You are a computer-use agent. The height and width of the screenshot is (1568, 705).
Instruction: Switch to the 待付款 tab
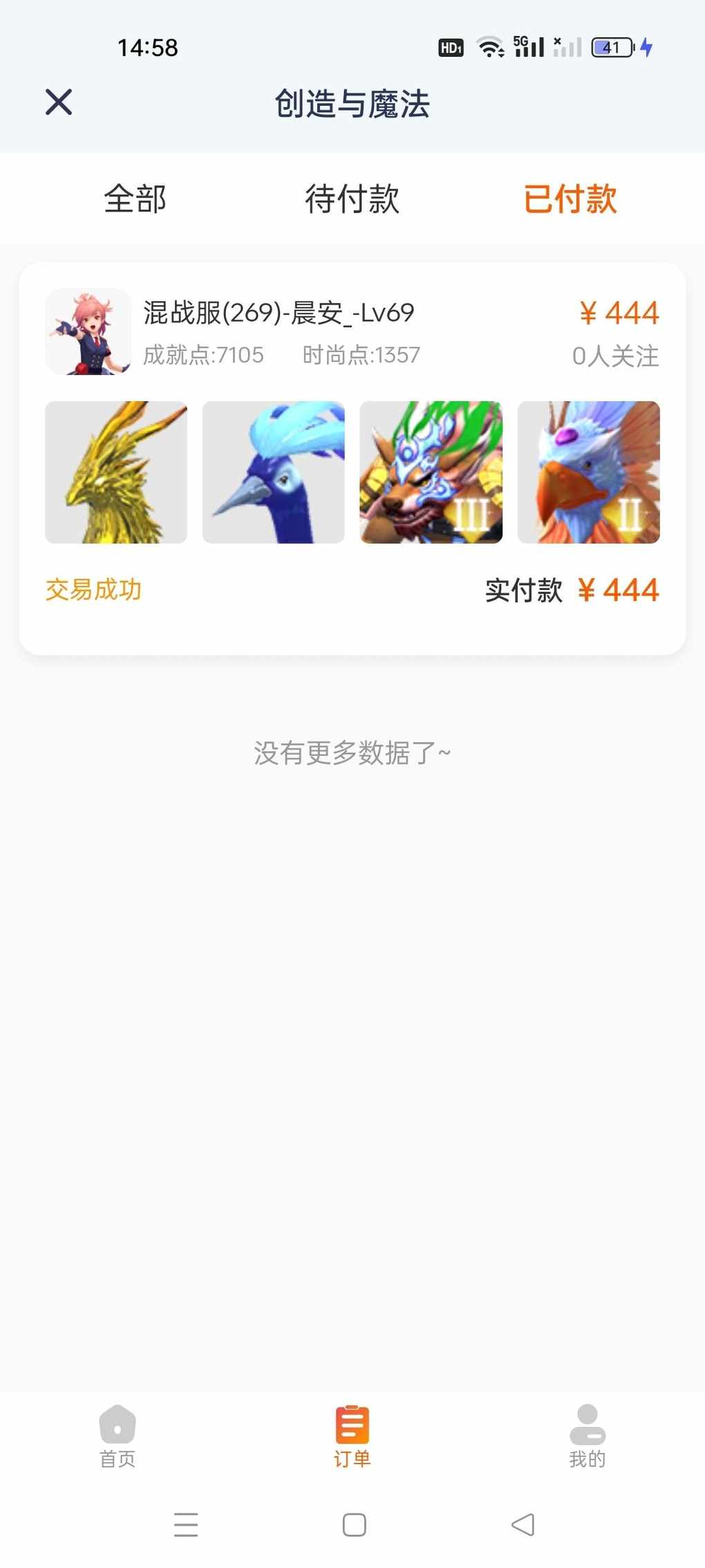coord(352,199)
